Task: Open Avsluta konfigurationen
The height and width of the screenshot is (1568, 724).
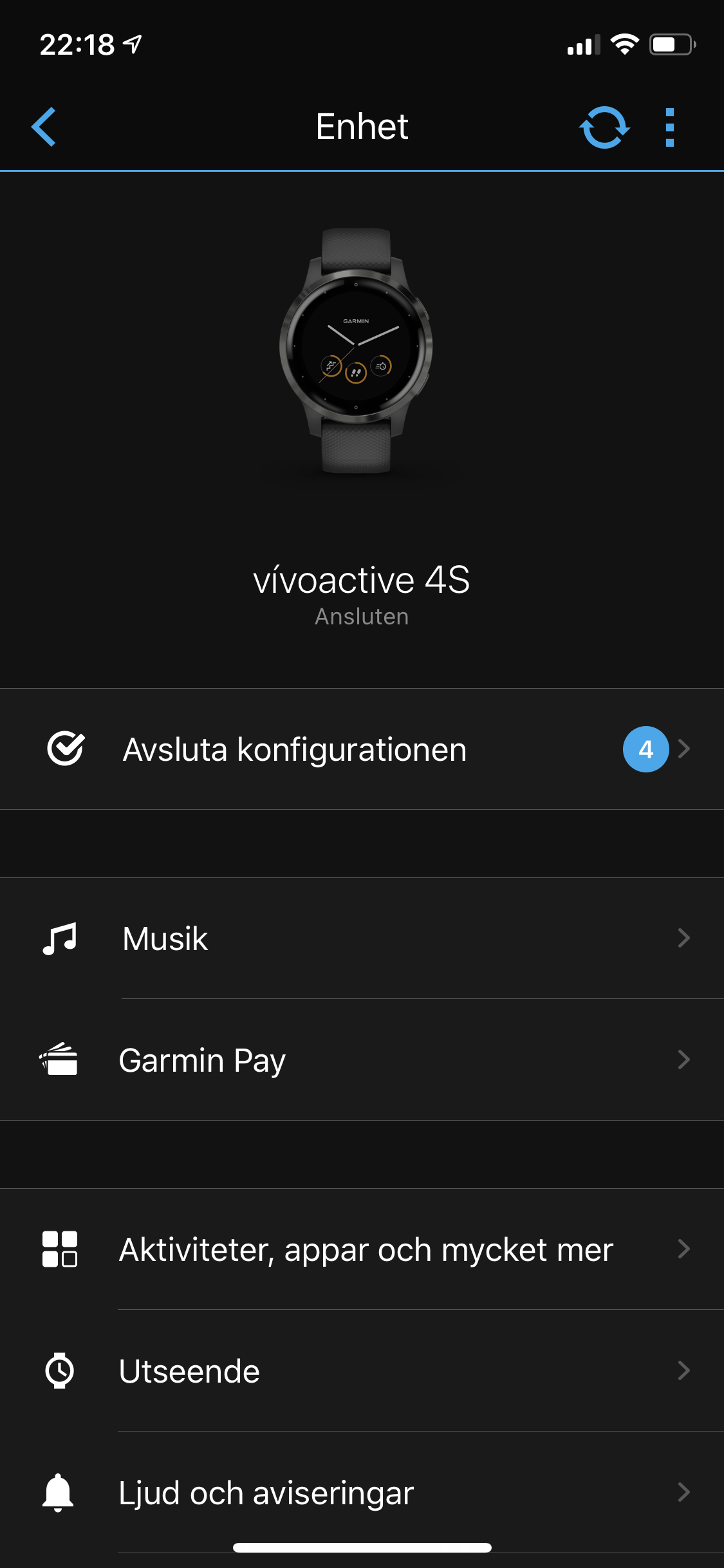Action: tap(362, 749)
